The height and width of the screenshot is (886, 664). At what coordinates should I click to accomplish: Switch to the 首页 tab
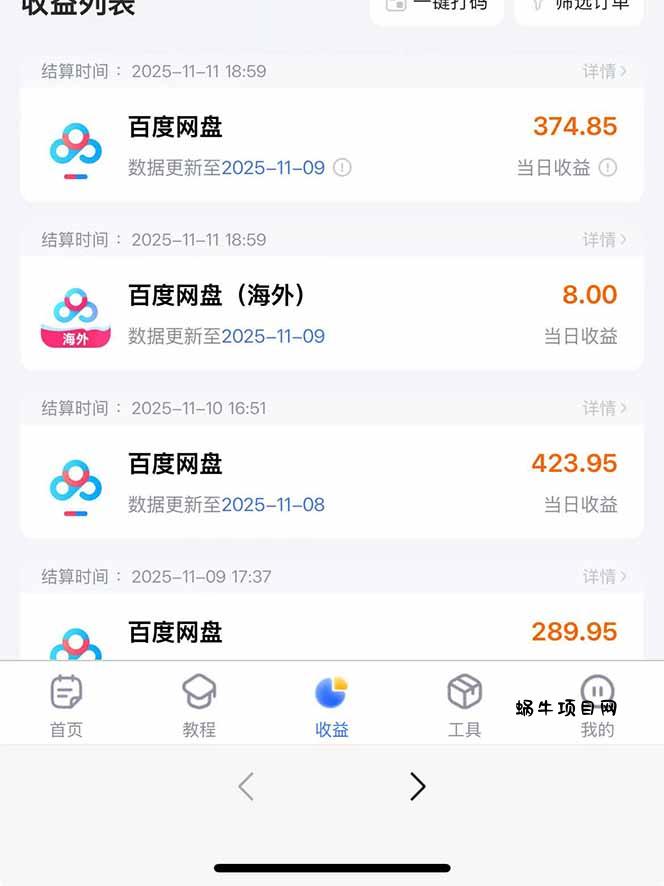pos(66,705)
